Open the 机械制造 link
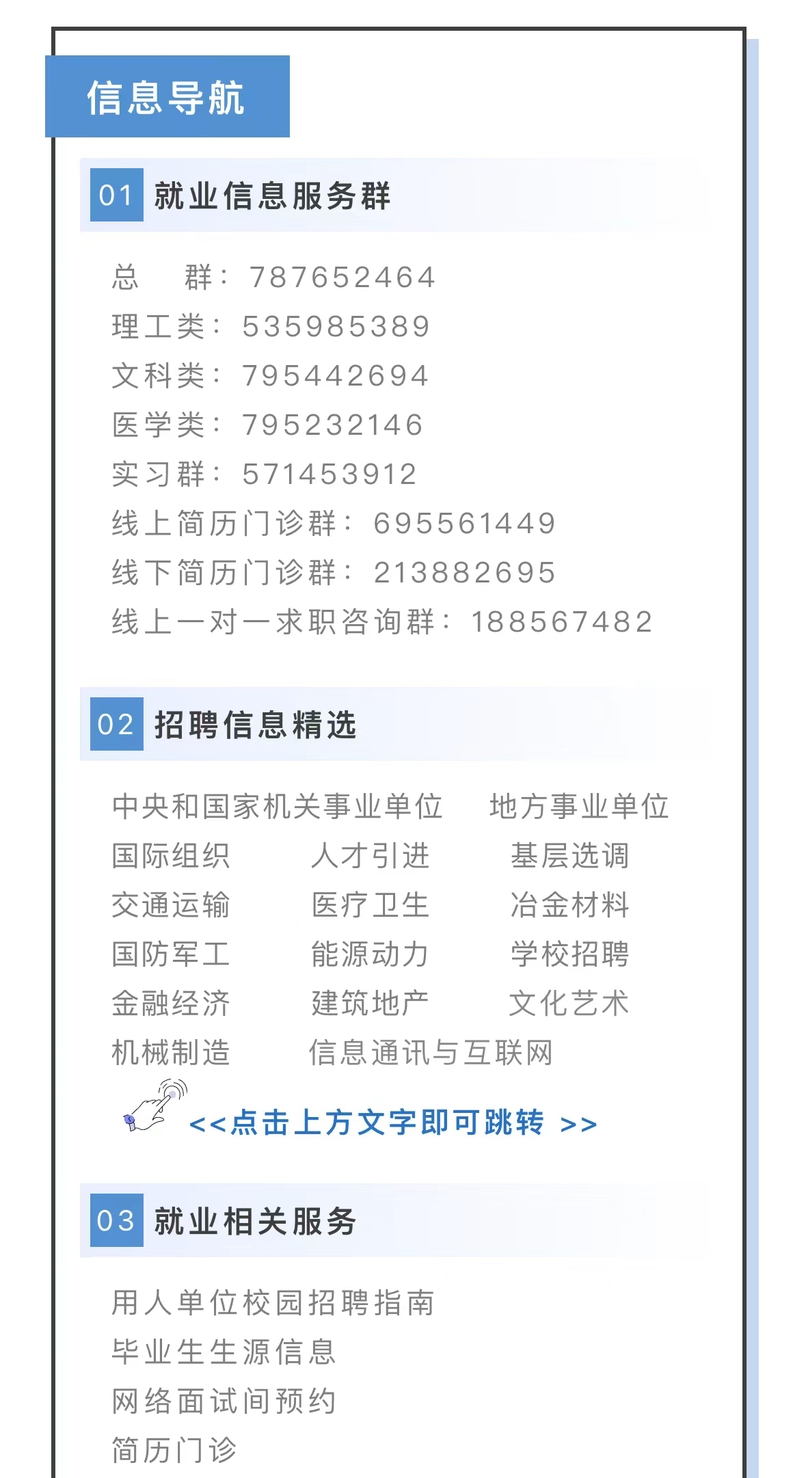Screen dimensions: 799x1478 click(x=171, y=1052)
